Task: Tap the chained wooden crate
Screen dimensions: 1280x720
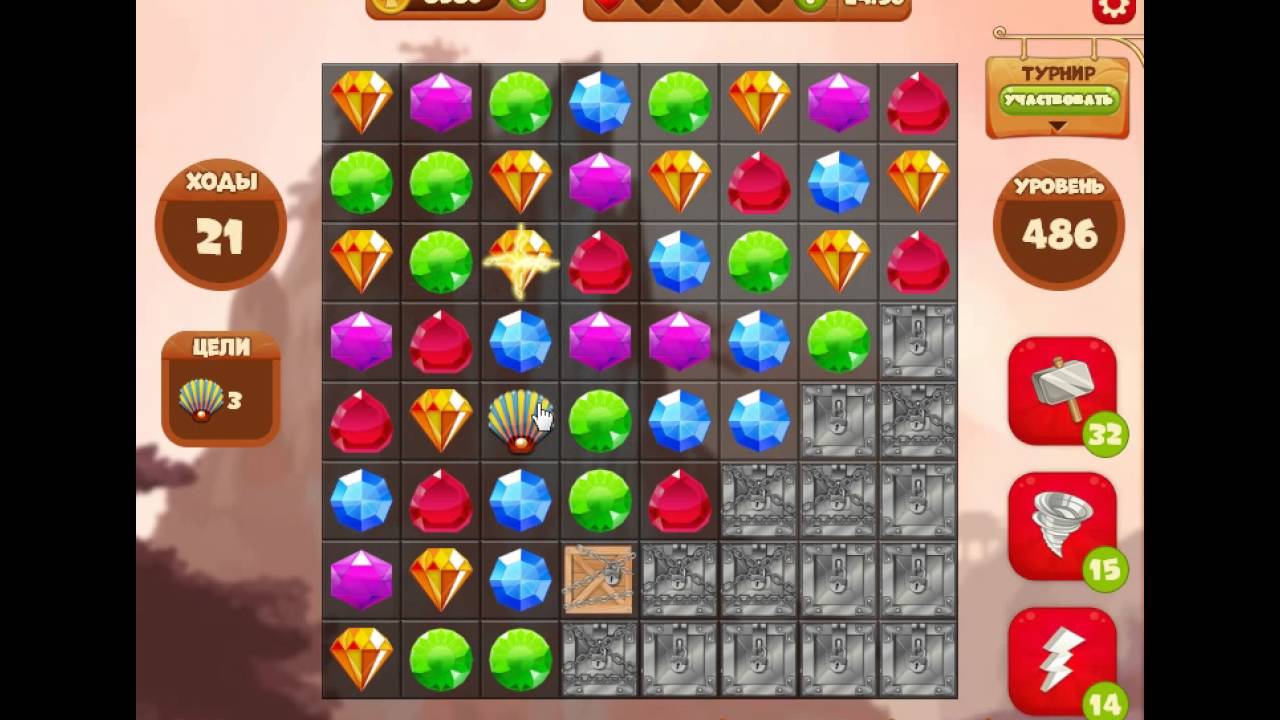Action: click(x=599, y=580)
